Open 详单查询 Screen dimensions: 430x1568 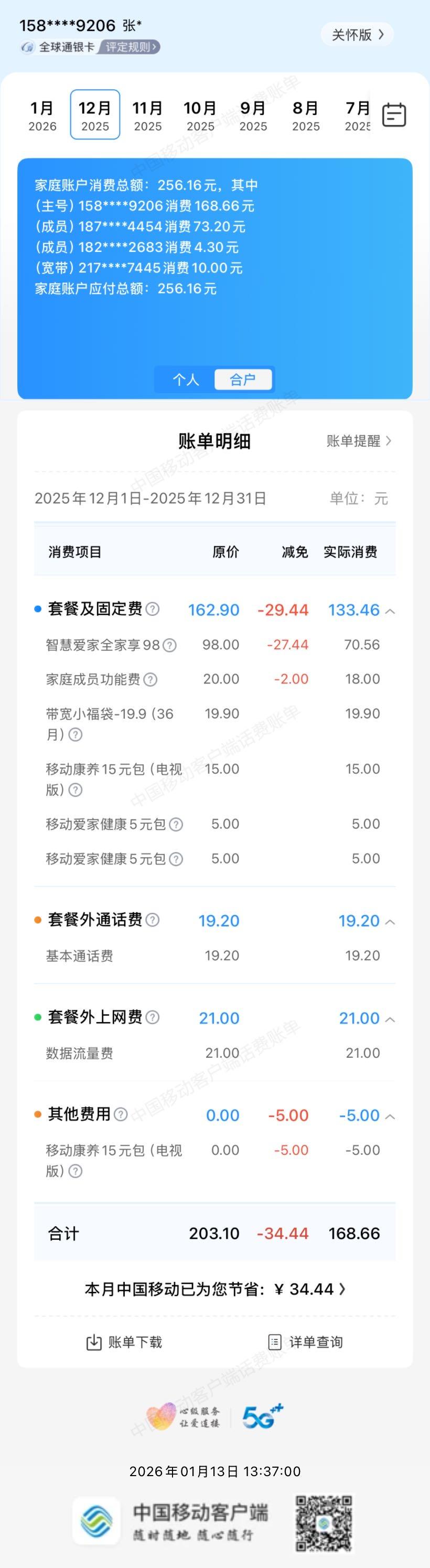(x=305, y=1342)
